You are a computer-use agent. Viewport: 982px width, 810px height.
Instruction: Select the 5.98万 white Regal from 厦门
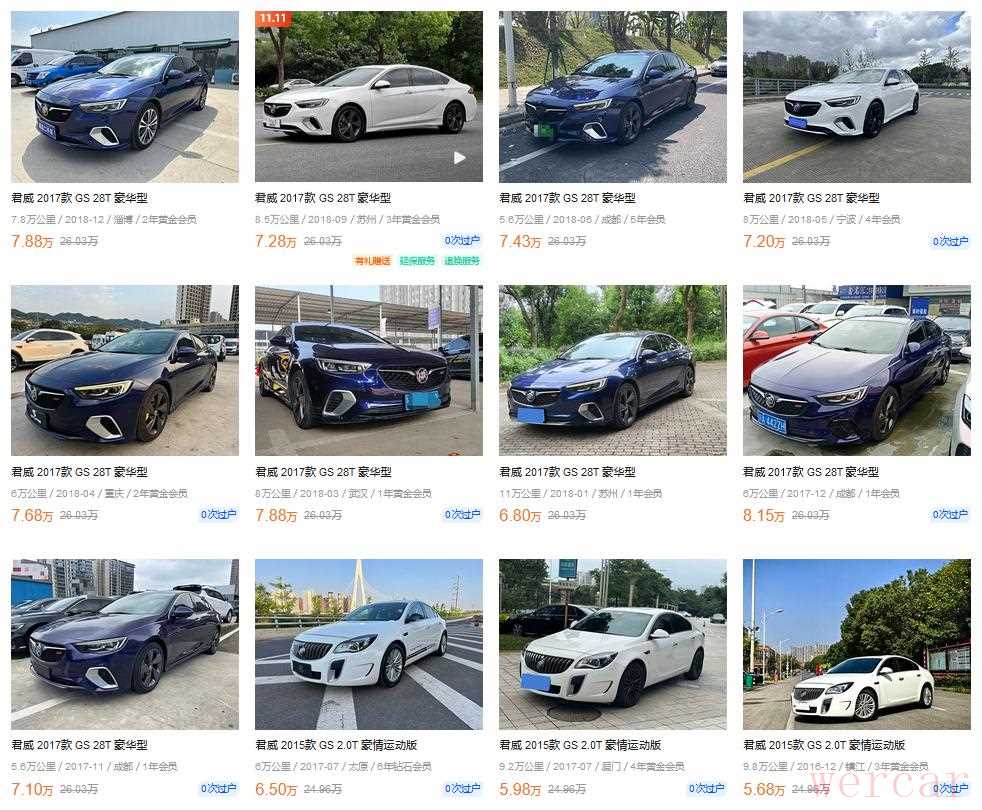coord(612,645)
